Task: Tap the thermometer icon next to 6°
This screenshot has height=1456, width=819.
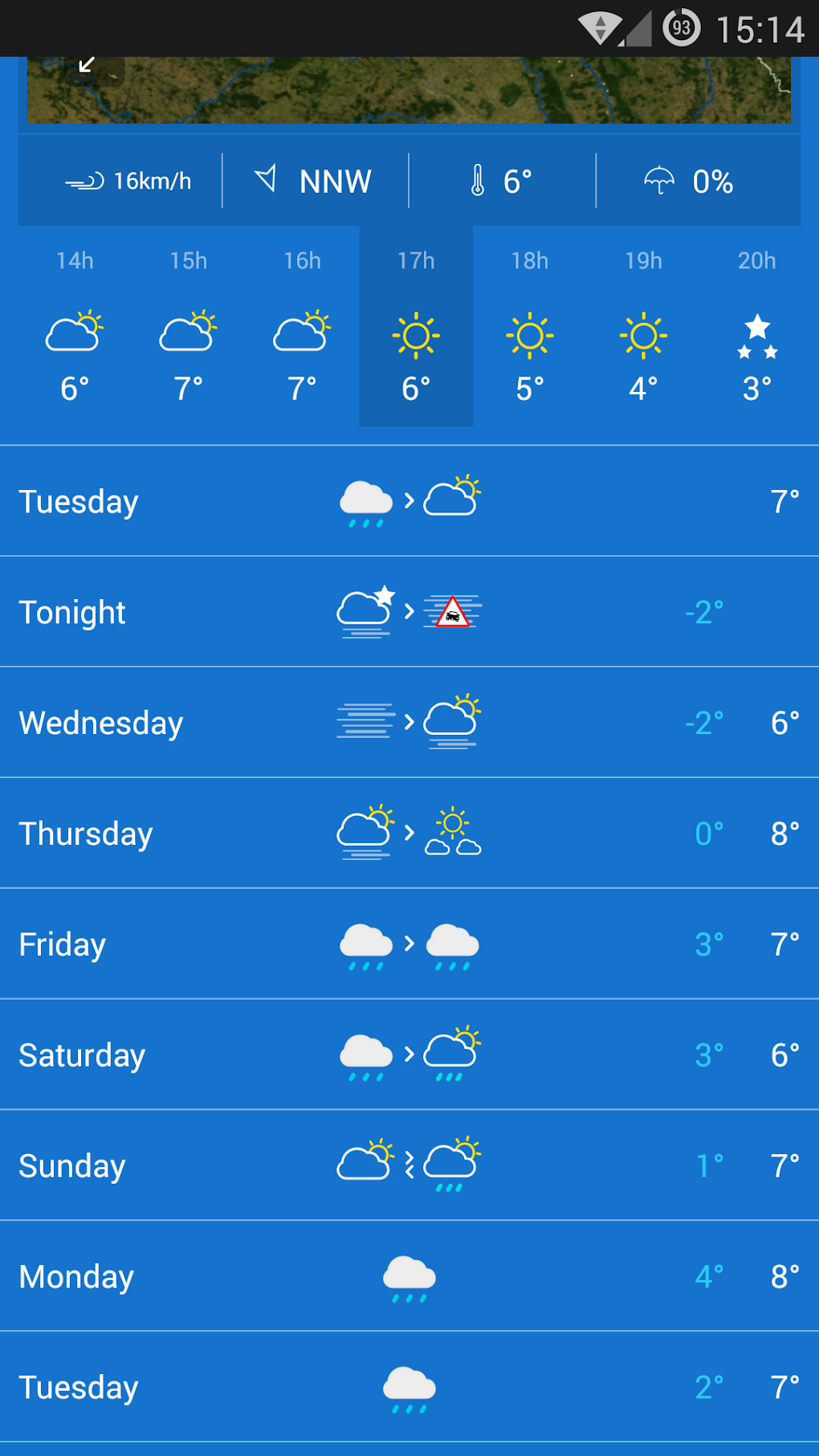Action: pos(476,180)
